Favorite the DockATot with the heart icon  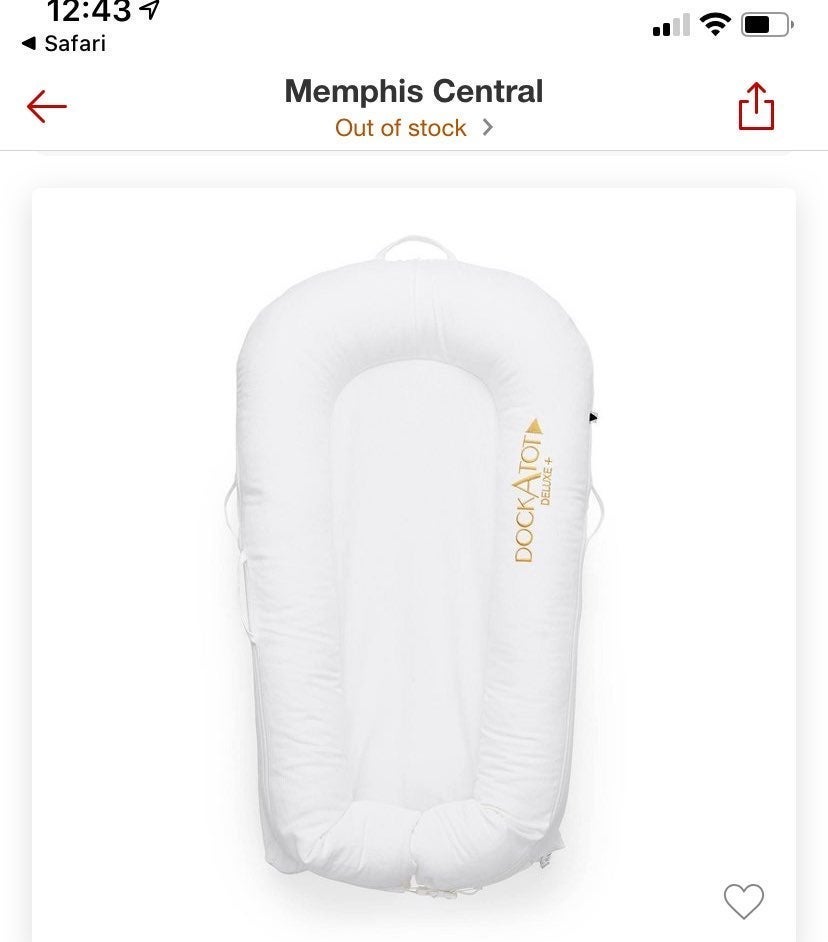coord(743,901)
